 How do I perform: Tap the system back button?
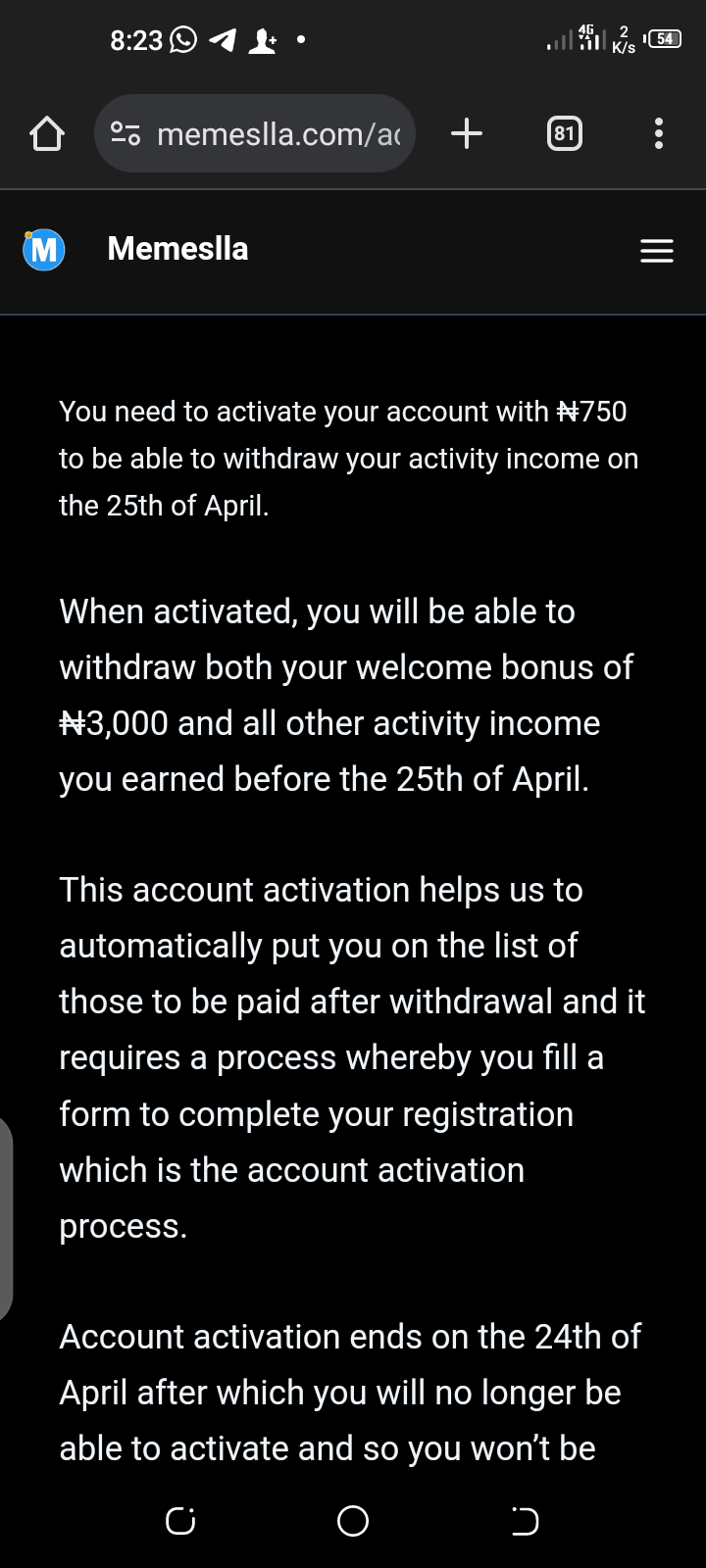coord(525,1521)
